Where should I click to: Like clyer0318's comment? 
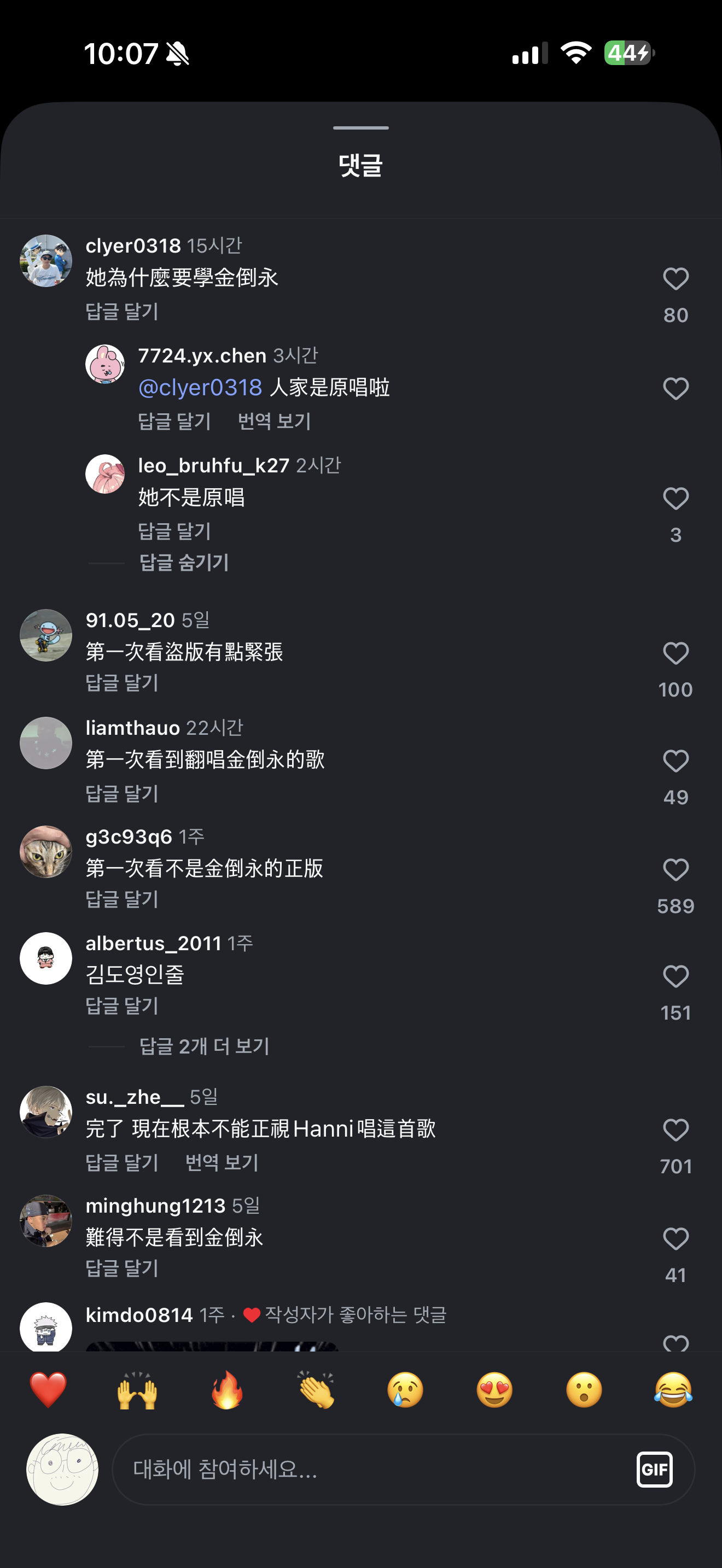point(675,279)
